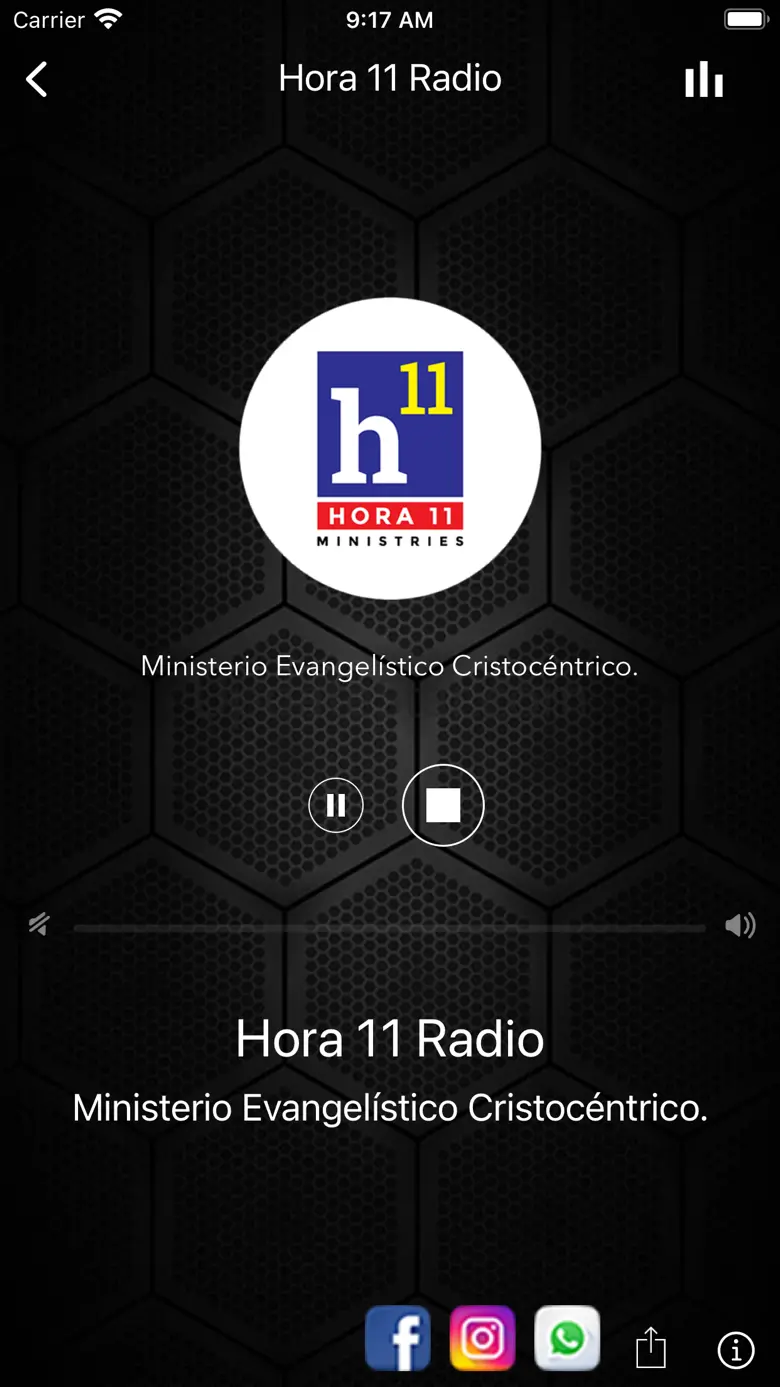This screenshot has height=1387, width=780.
Task: Set volume on the slider track
Action: [389, 928]
